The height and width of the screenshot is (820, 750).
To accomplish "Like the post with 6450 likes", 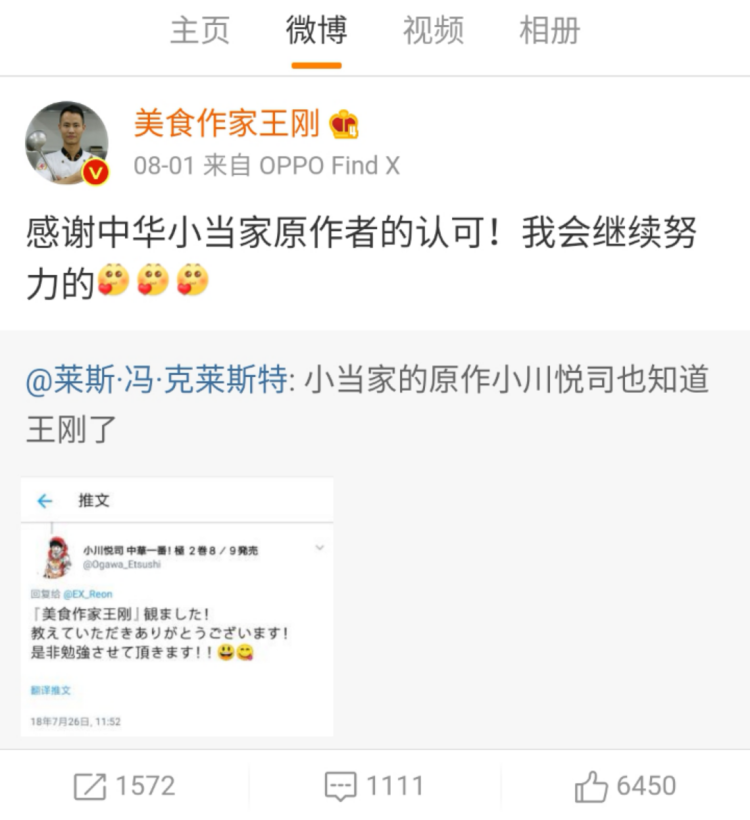I will point(625,786).
